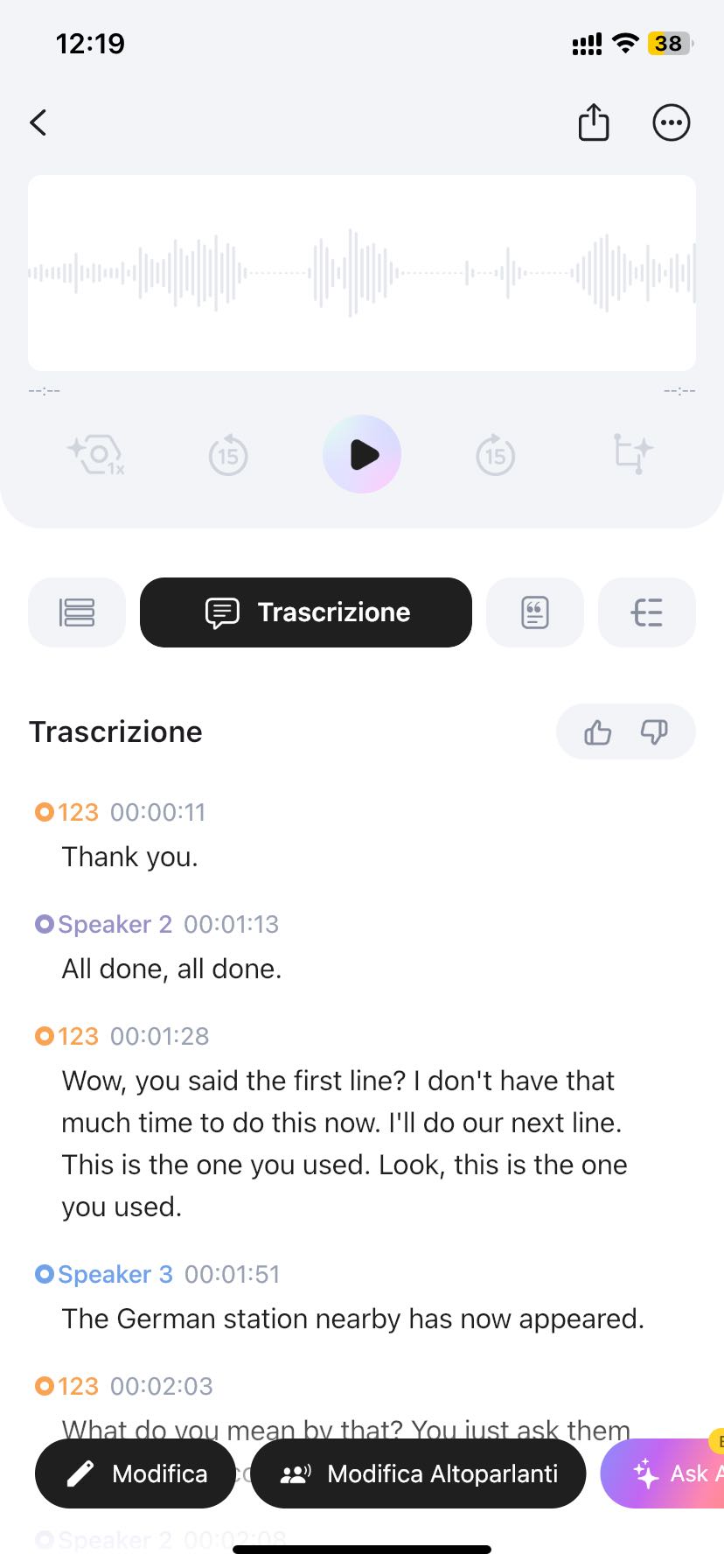Skip forward 15 seconds

tap(496, 455)
